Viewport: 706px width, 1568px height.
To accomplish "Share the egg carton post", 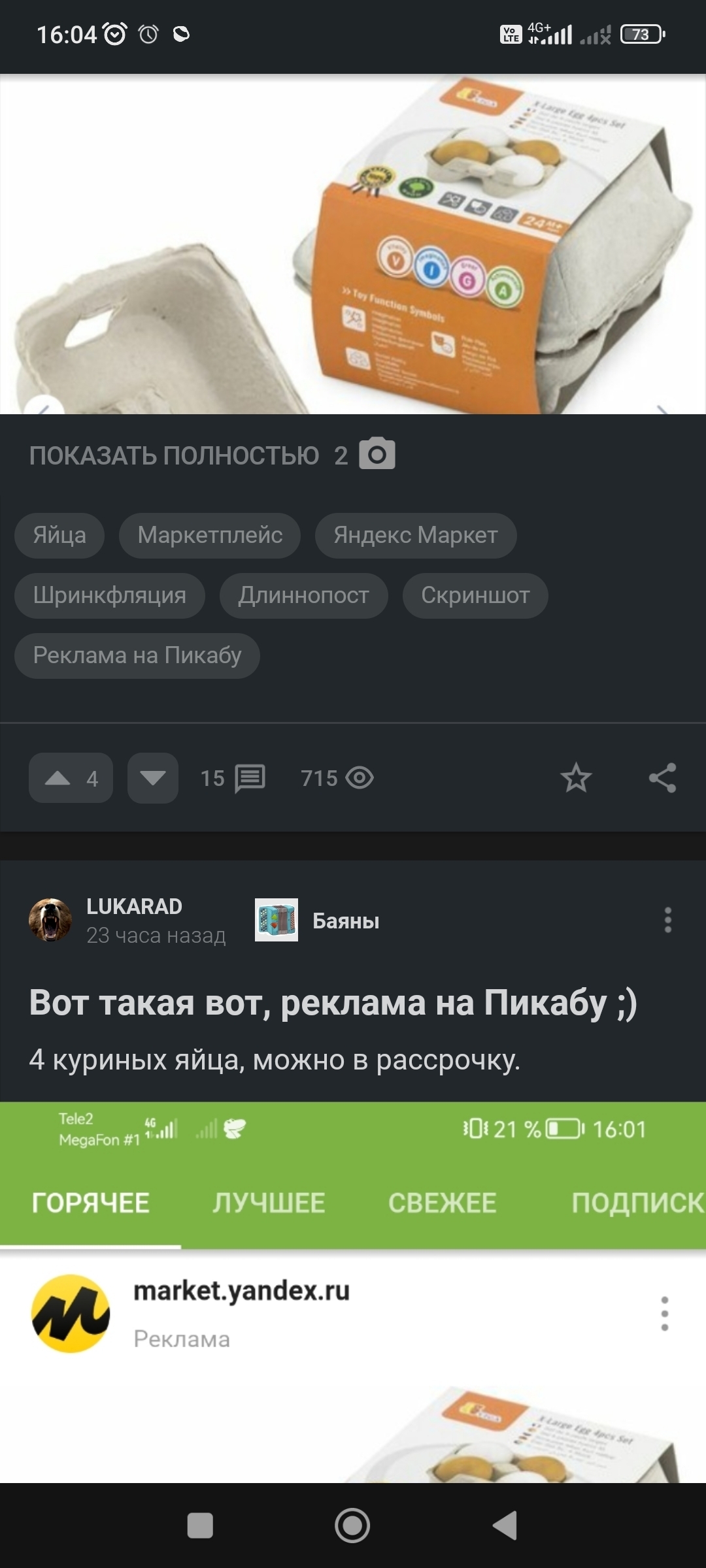I will [x=662, y=778].
